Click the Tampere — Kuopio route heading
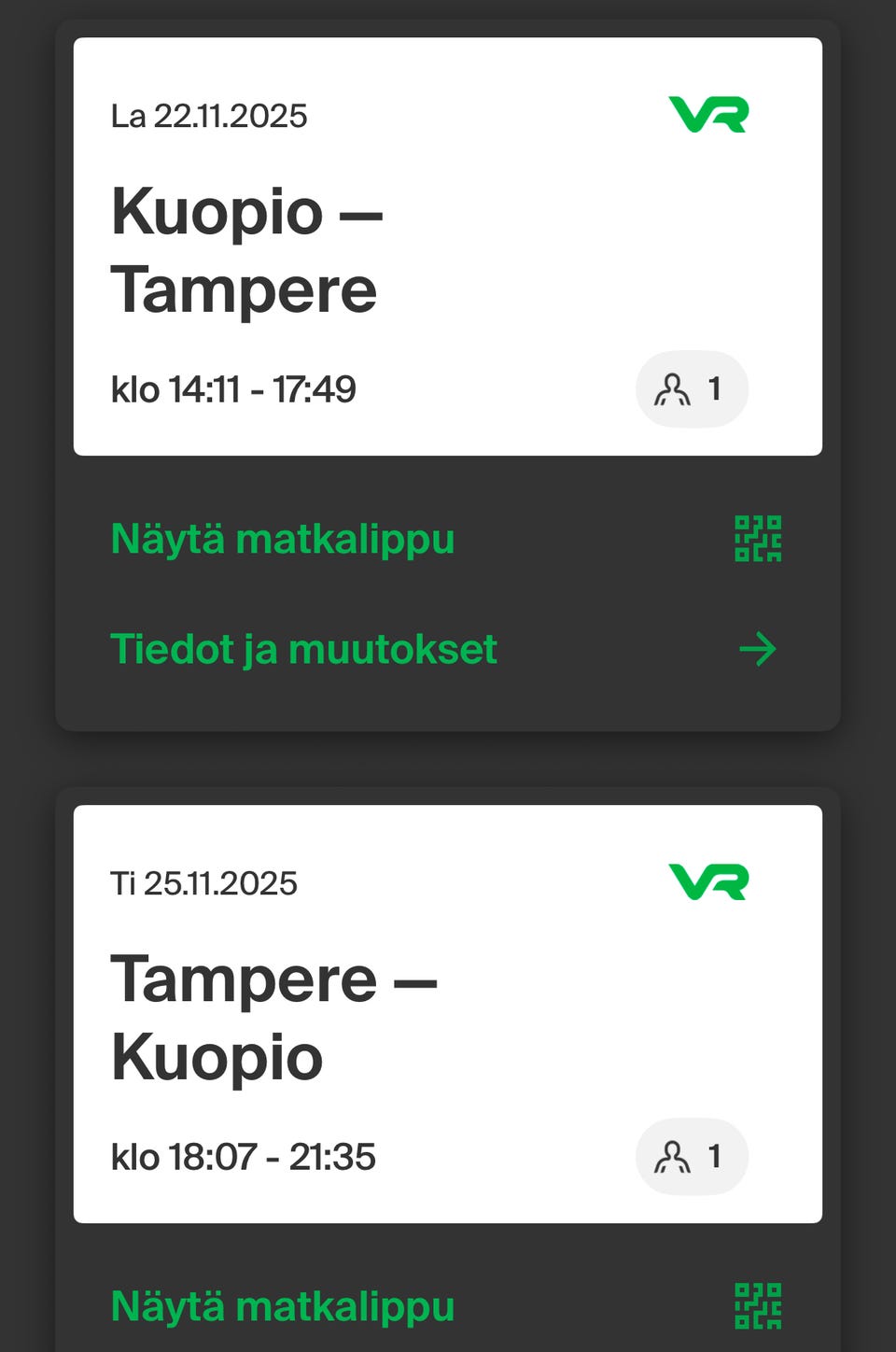Image resolution: width=896 pixels, height=1352 pixels. coord(273,1018)
